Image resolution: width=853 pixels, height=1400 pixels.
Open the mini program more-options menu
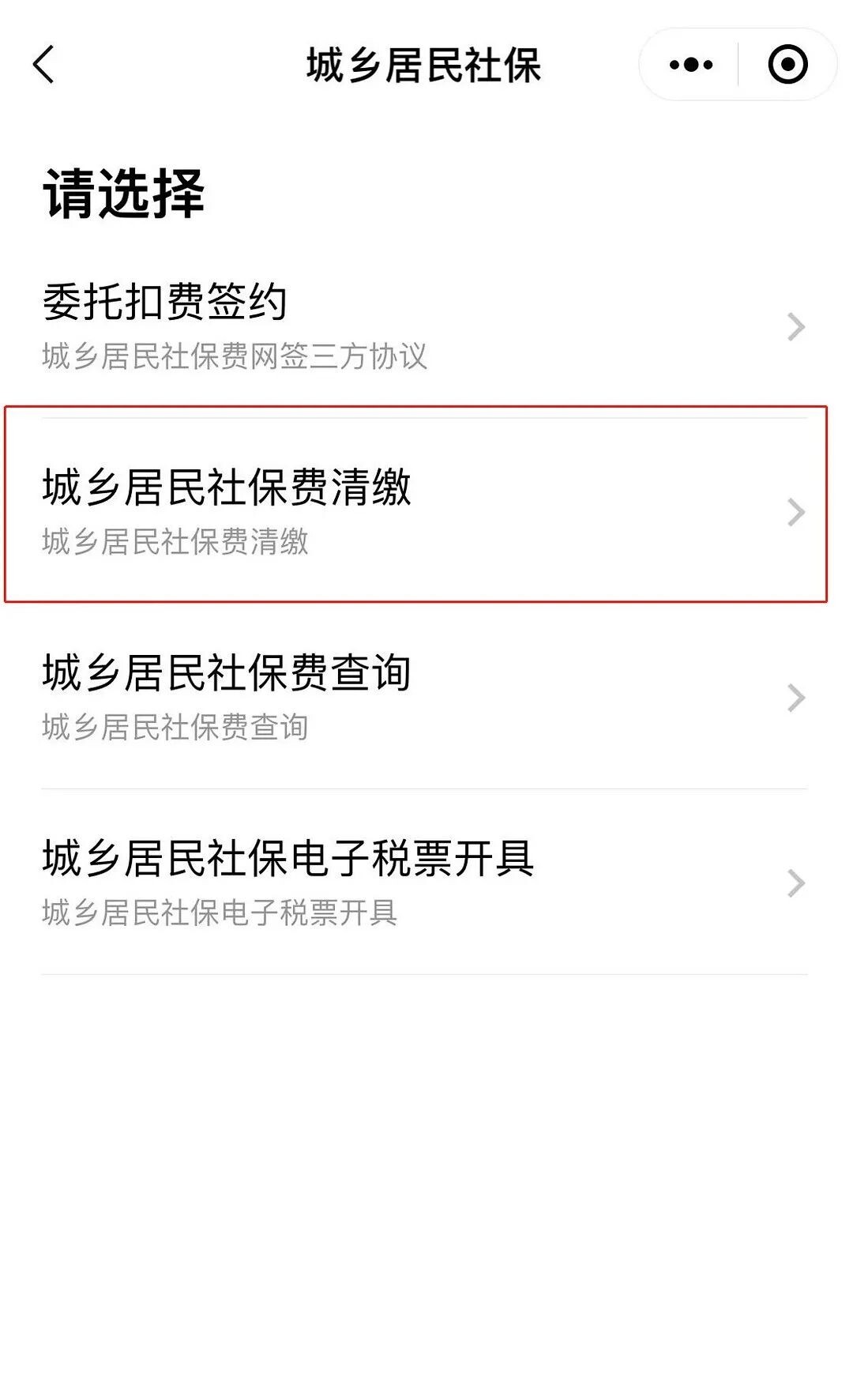(690, 65)
